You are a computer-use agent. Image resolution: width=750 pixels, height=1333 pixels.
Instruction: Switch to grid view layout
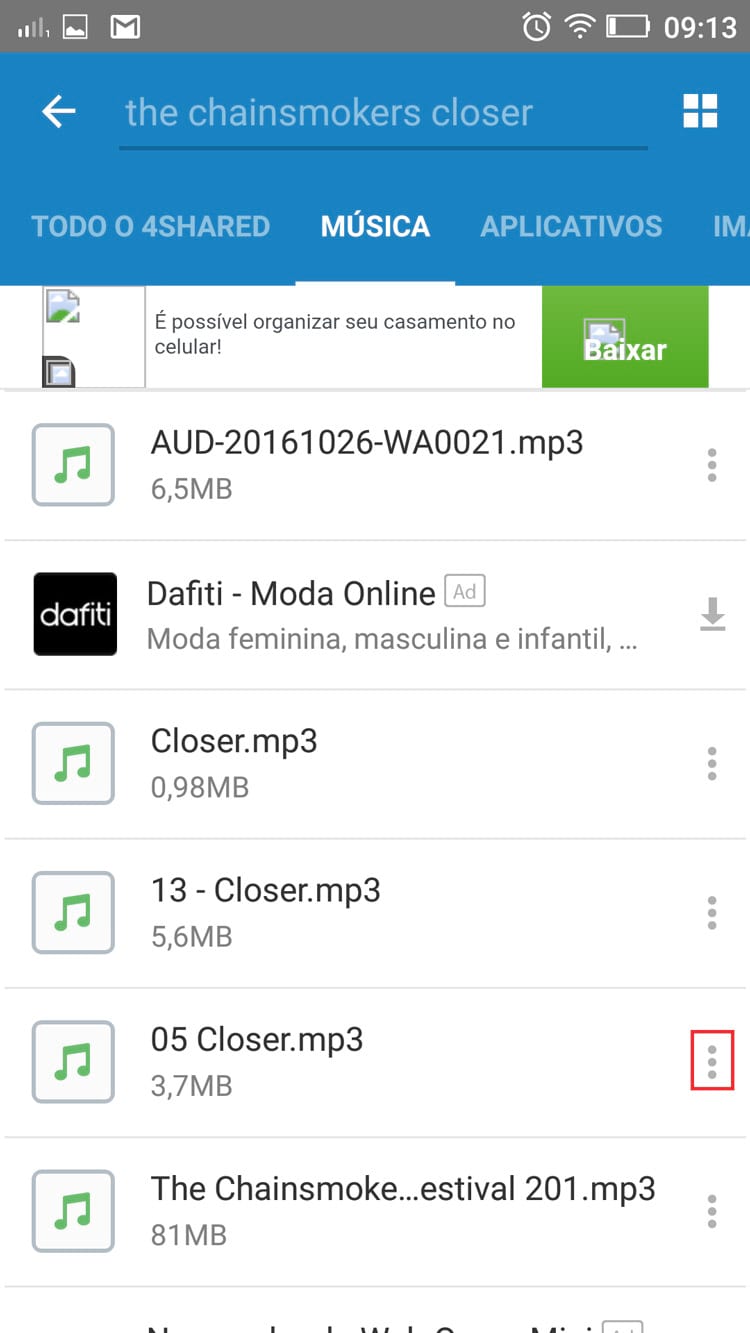point(700,112)
